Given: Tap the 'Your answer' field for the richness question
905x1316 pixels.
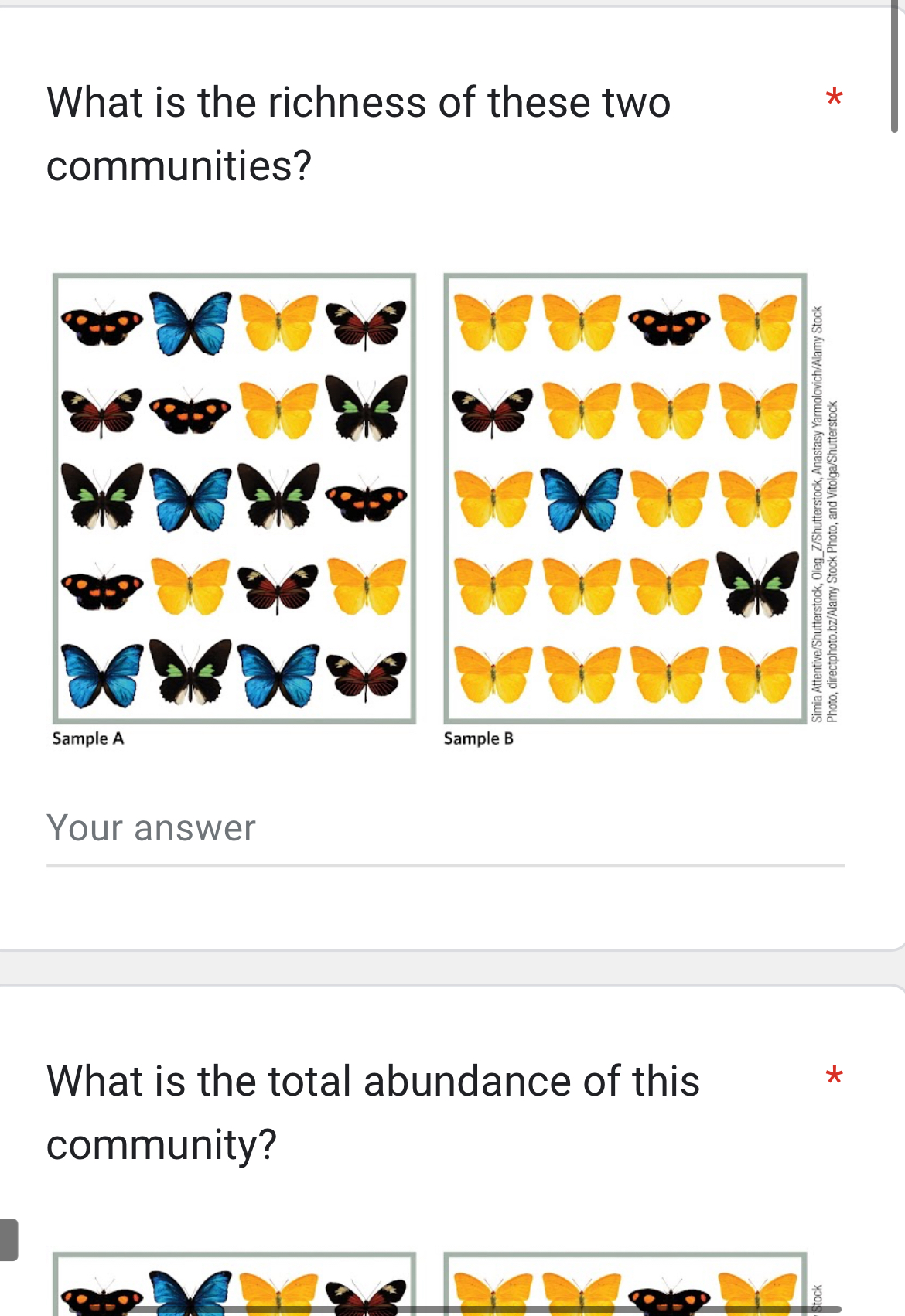Looking at the screenshot, I should pyautogui.click(x=445, y=830).
